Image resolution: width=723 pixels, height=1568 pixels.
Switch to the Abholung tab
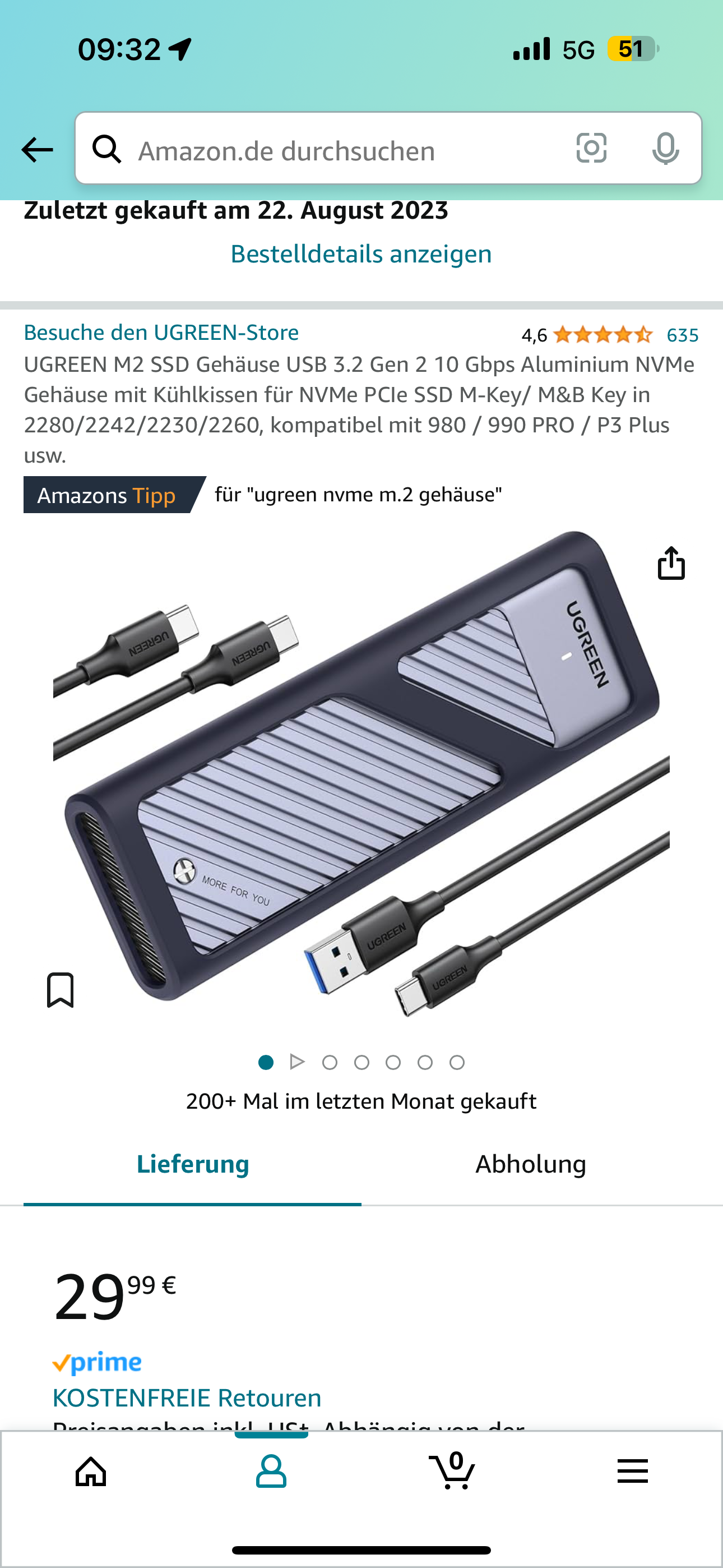pyautogui.click(x=530, y=1164)
